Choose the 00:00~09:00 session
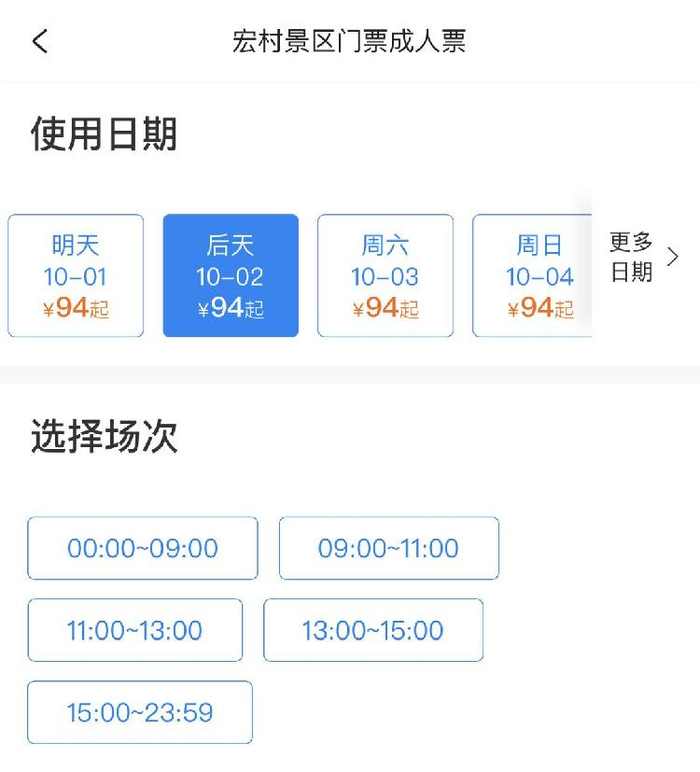The width and height of the screenshot is (700, 772). point(142,548)
